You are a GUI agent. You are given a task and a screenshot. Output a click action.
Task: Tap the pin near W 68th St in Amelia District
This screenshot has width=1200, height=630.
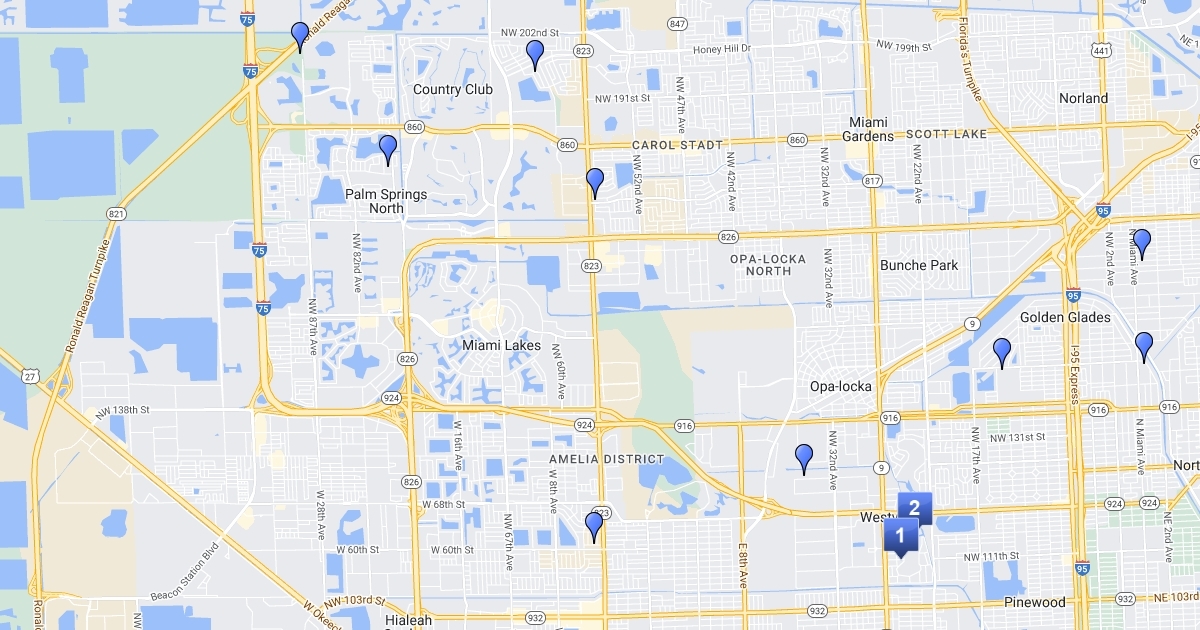[594, 524]
